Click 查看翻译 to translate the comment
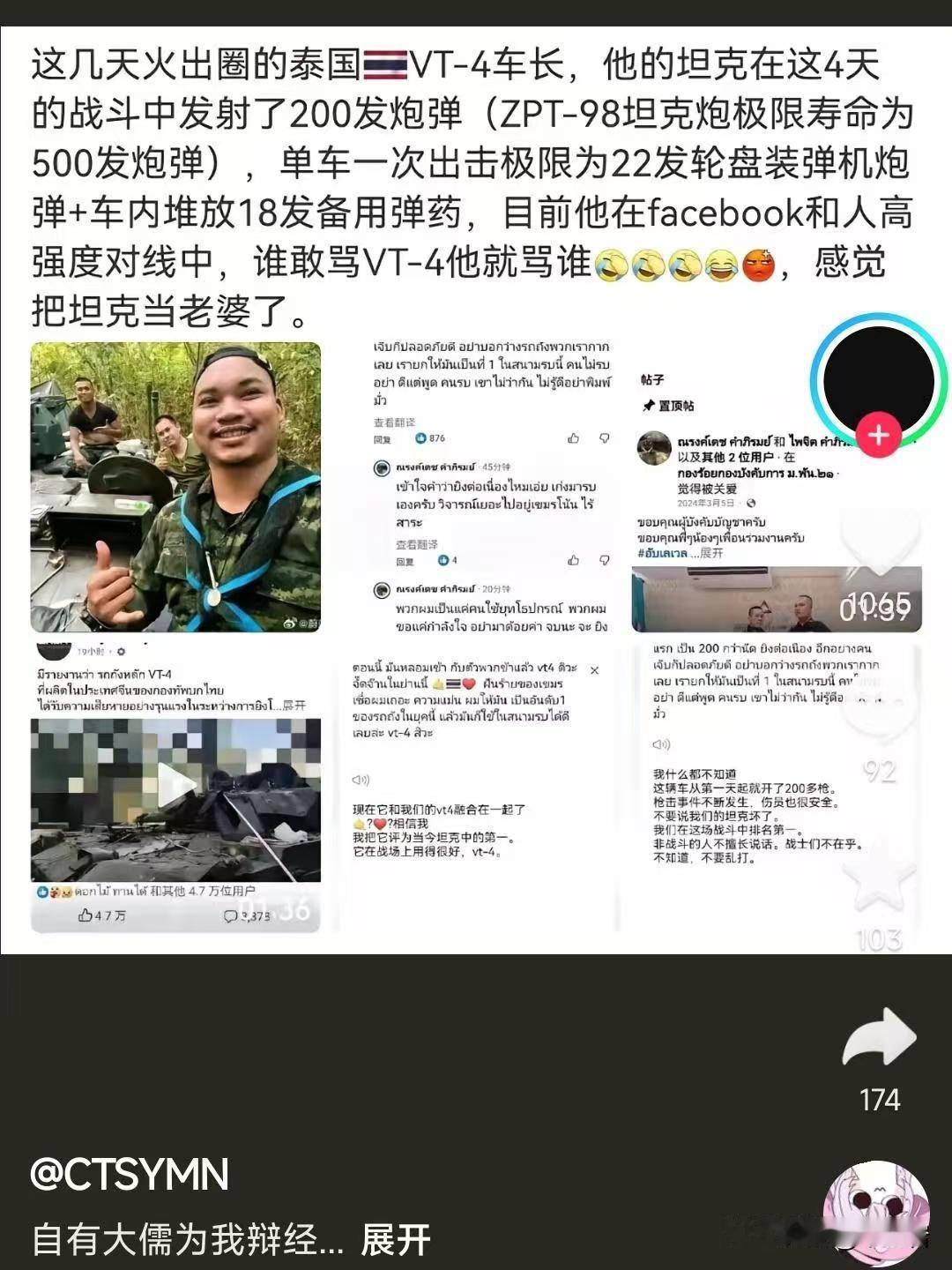Screen dimensions: 952x1270 coord(394,421)
